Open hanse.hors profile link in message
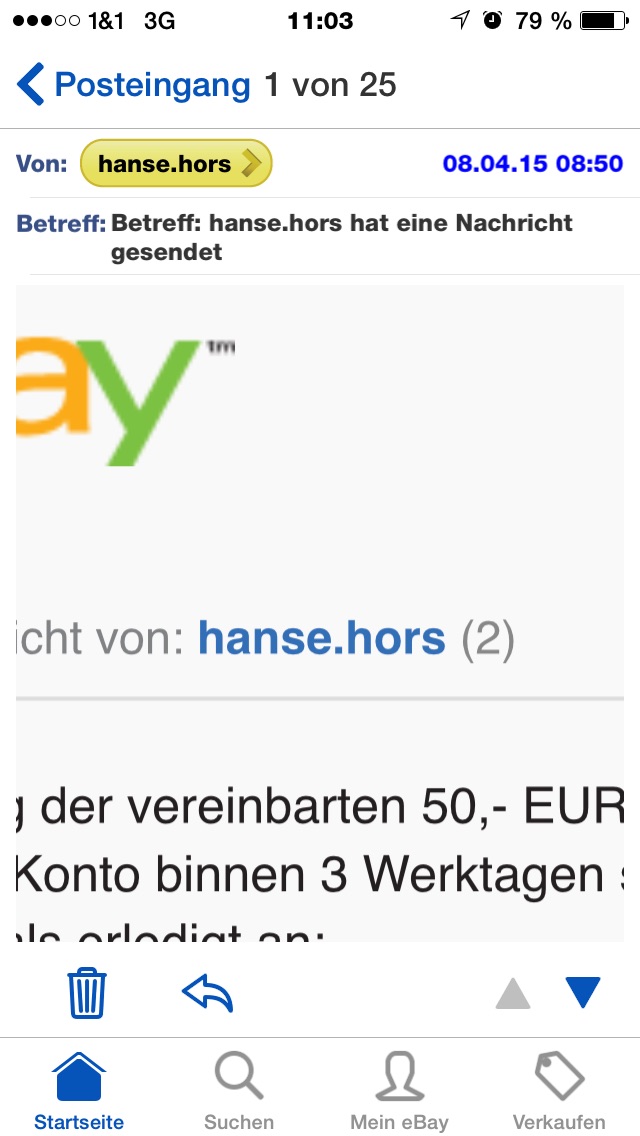Screen dimensions: 640x1136 (x=322, y=638)
